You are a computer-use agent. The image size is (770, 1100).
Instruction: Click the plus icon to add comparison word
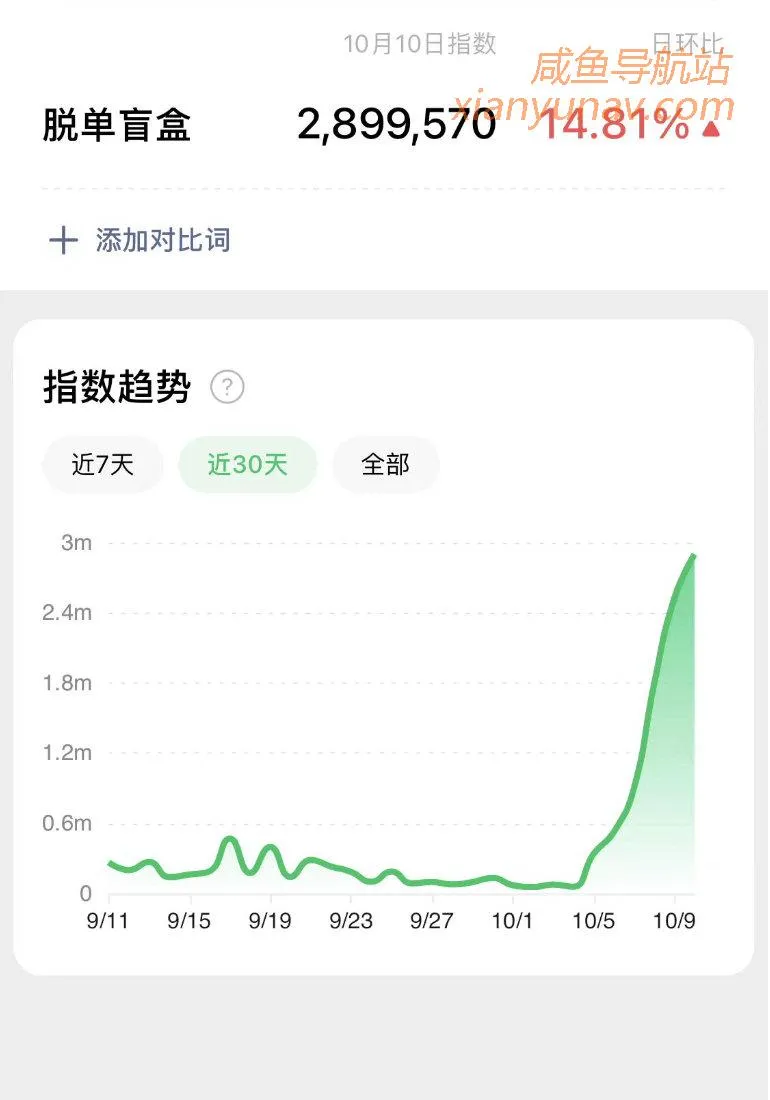[64, 240]
